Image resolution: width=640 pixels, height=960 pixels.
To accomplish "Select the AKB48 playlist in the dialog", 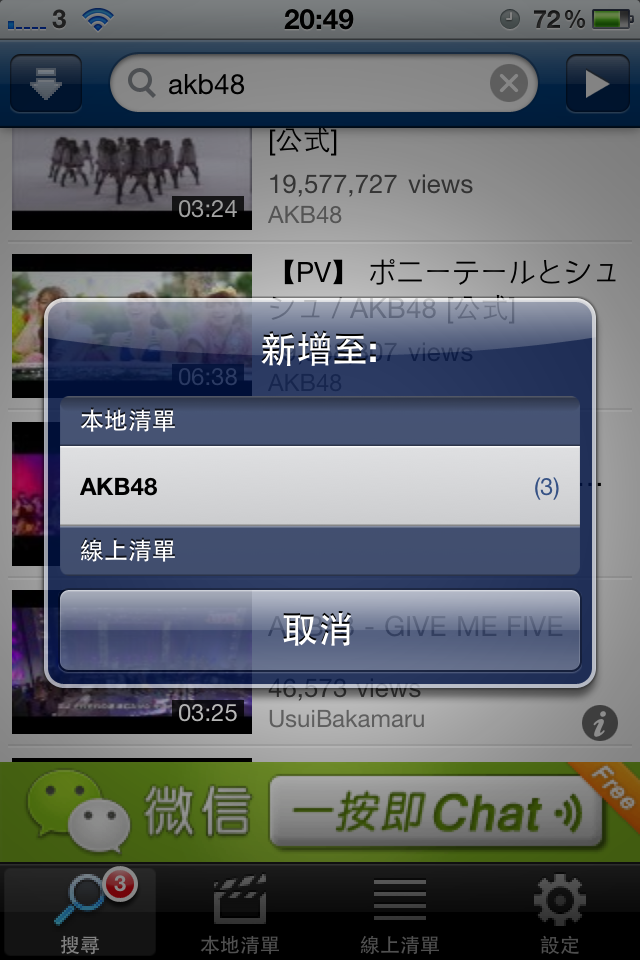I will (319, 487).
